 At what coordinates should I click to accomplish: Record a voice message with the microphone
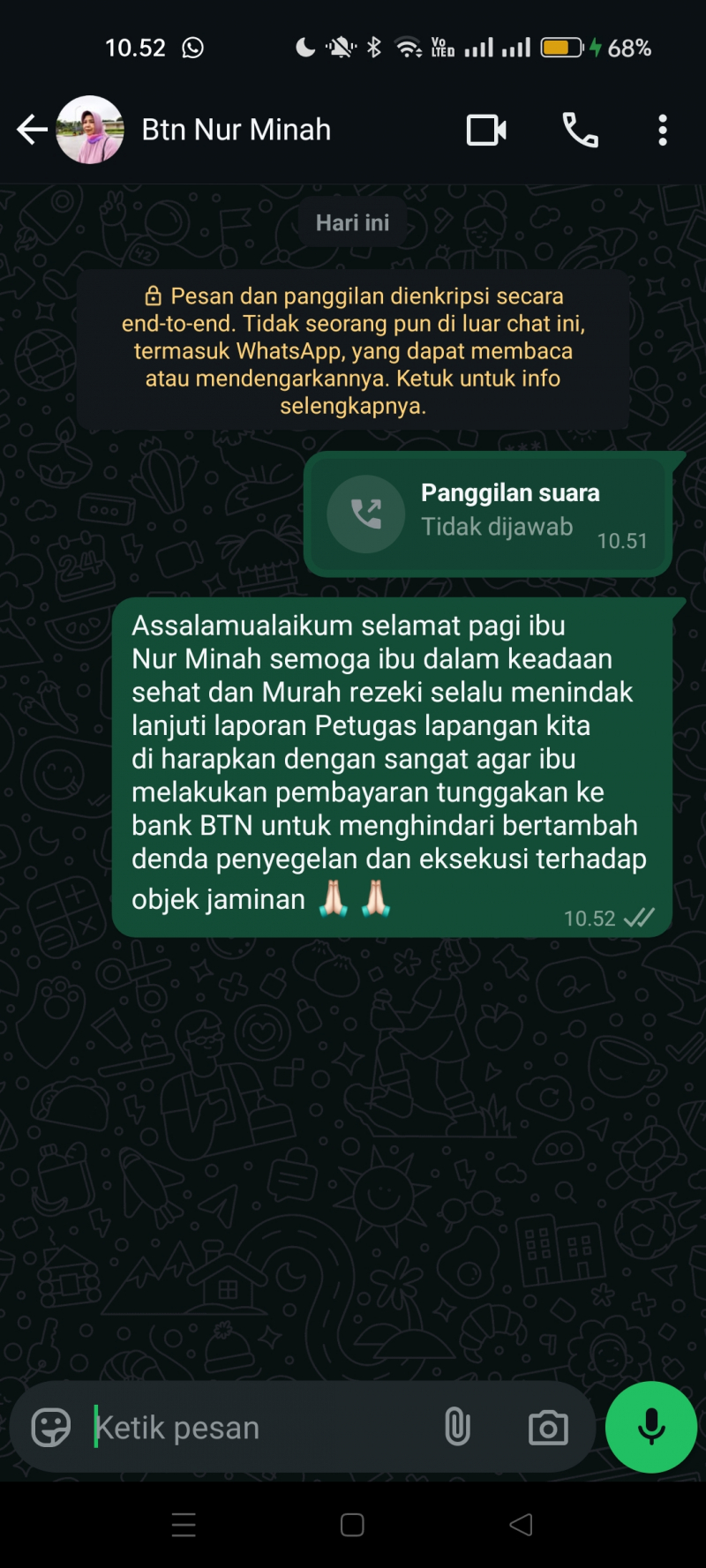click(651, 1427)
